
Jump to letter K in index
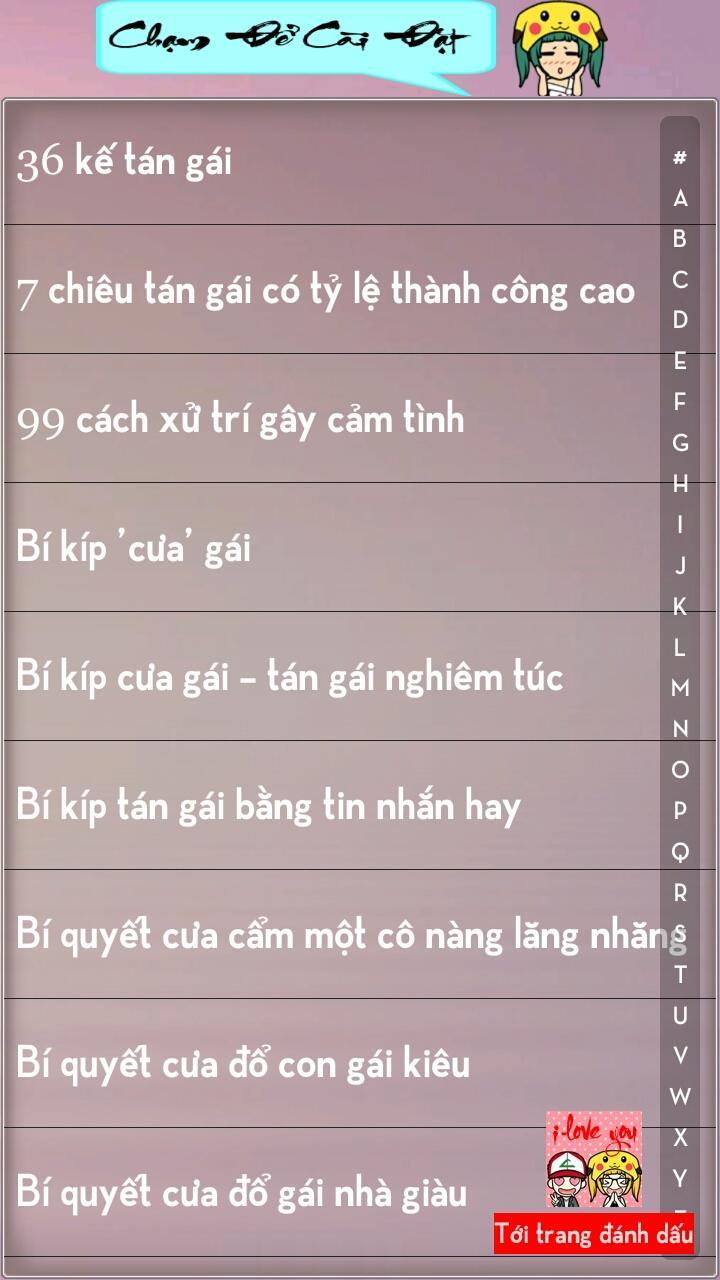click(x=680, y=606)
